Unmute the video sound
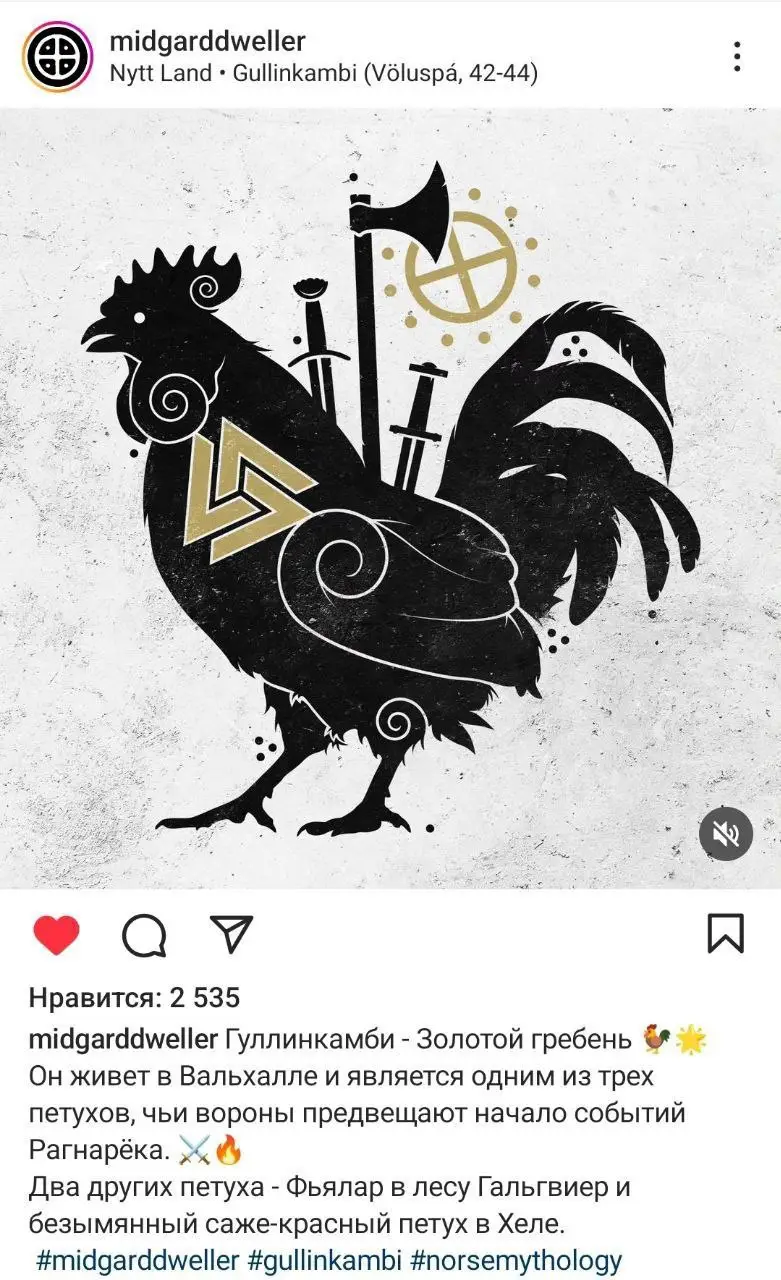Viewport: 781px width, 1280px height. click(725, 834)
